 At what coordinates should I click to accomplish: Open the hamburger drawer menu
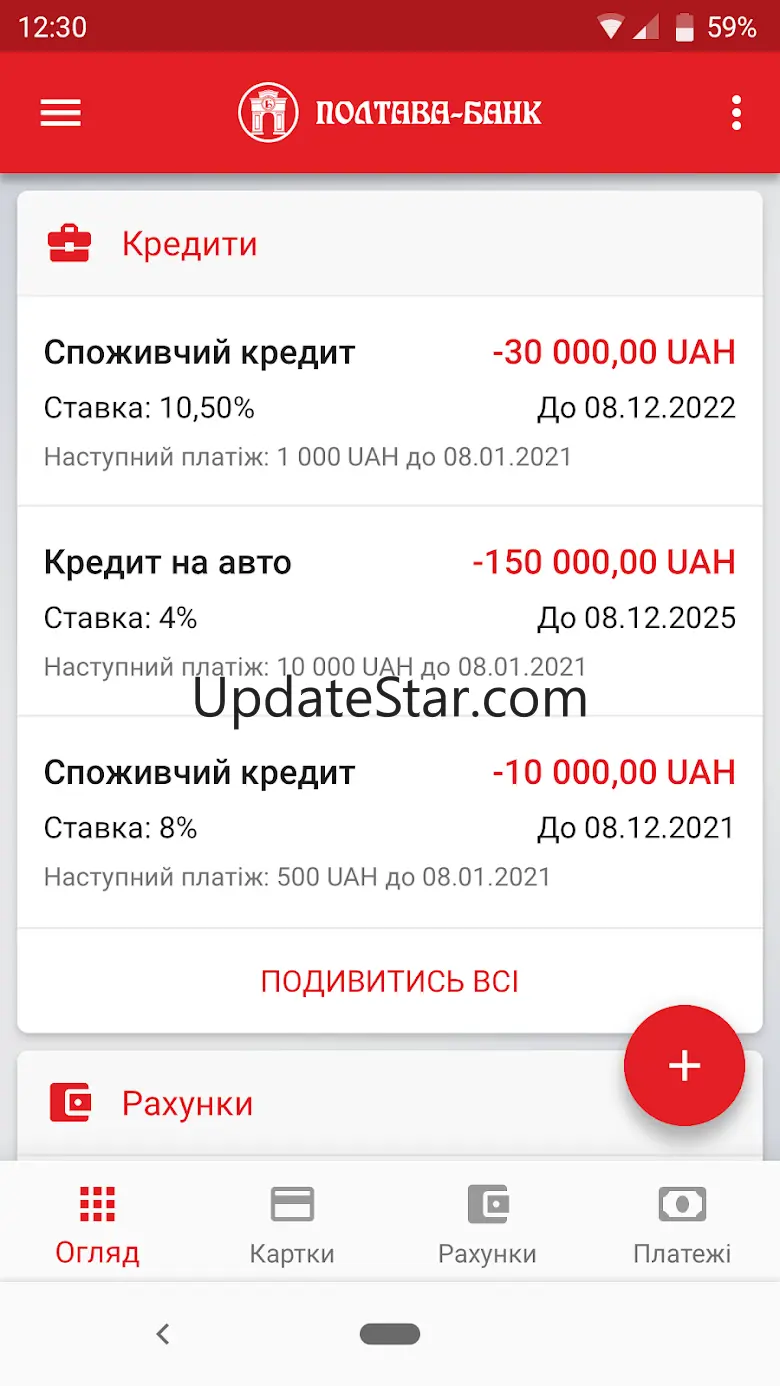pyautogui.click(x=60, y=113)
